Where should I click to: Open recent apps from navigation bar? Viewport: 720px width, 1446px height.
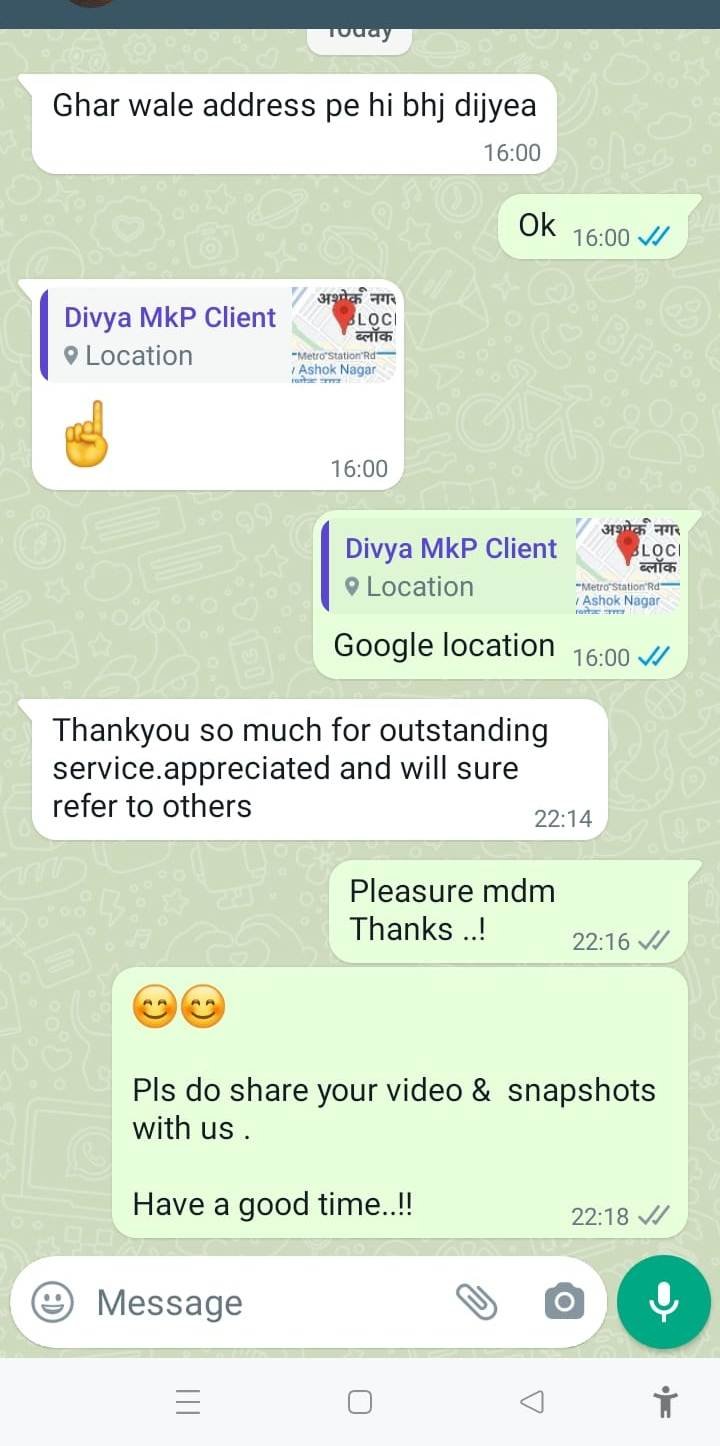pyautogui.click(x=188, y=1402)
